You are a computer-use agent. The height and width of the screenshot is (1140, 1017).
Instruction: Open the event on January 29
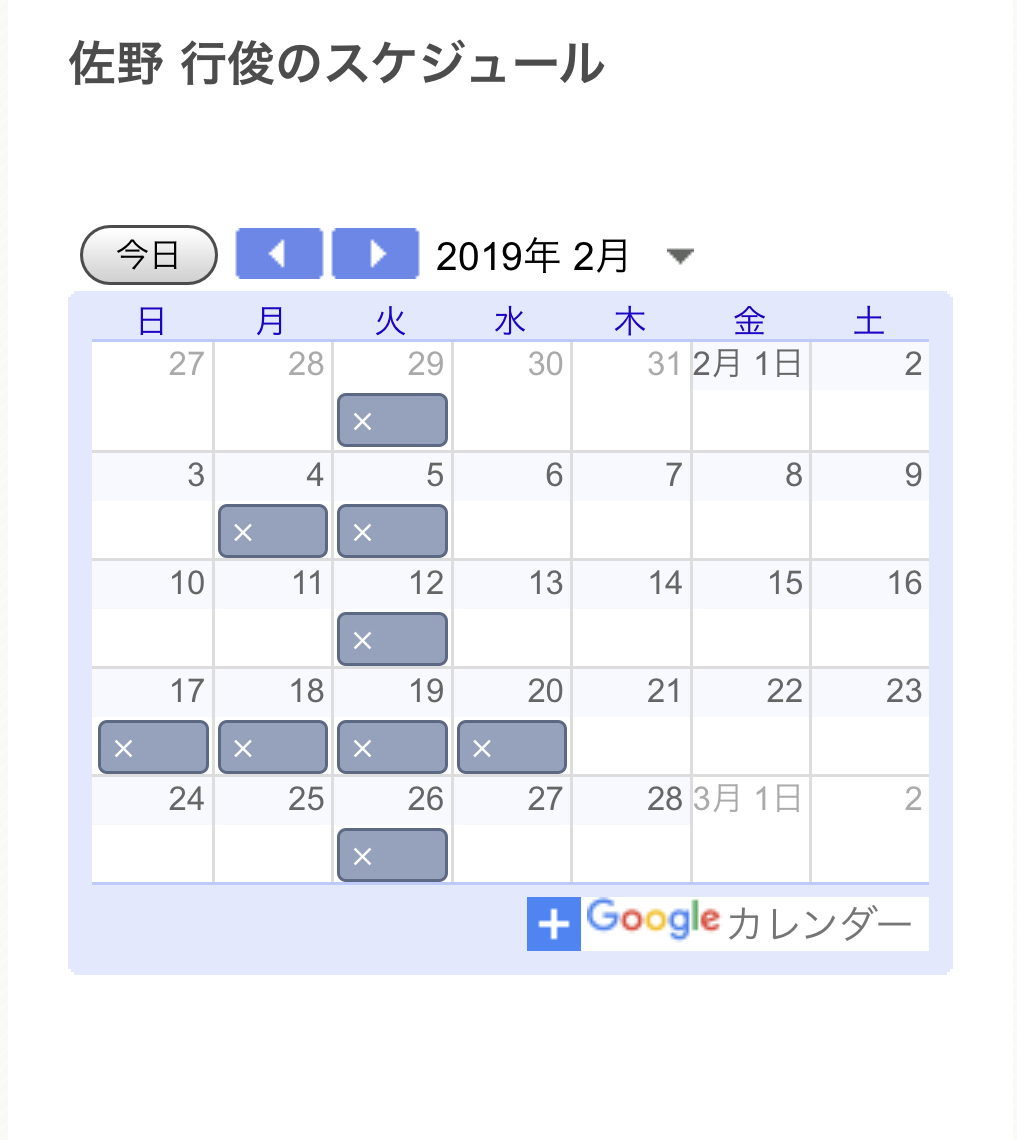click(392, 420)
